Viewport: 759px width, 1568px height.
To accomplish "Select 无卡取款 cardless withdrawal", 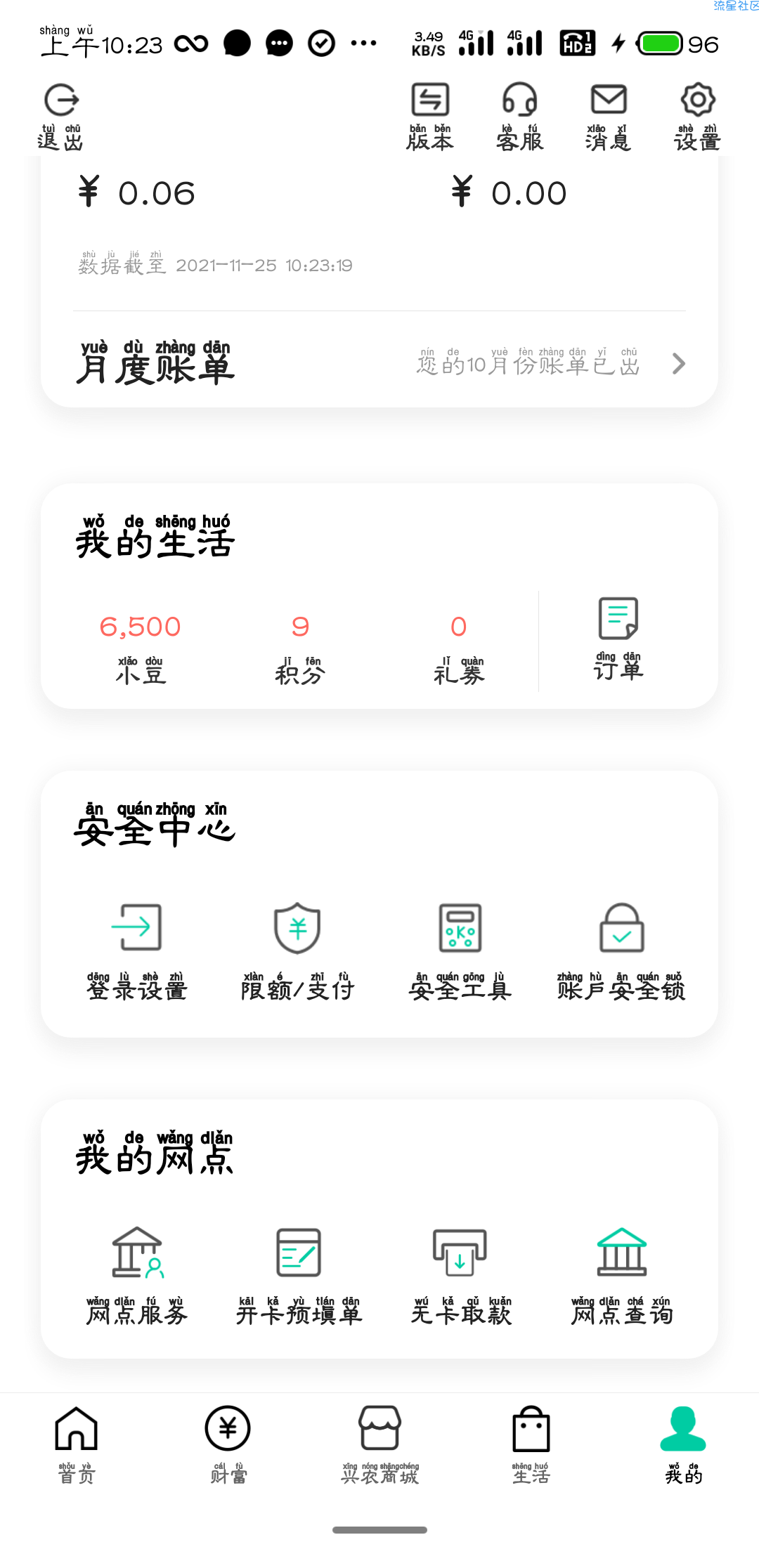I will pos(460,1276).
